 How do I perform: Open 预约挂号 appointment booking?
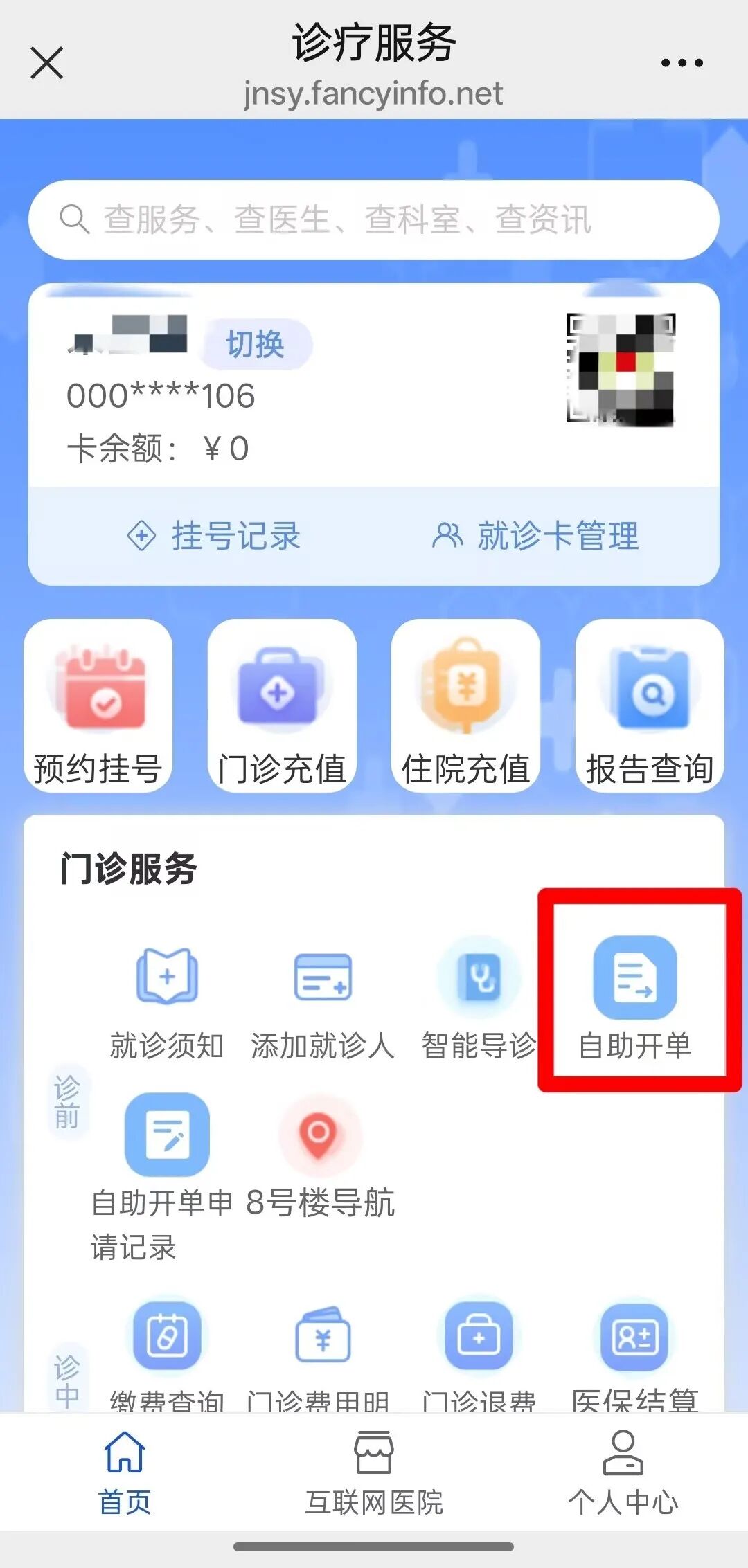(x=98, y=705)
